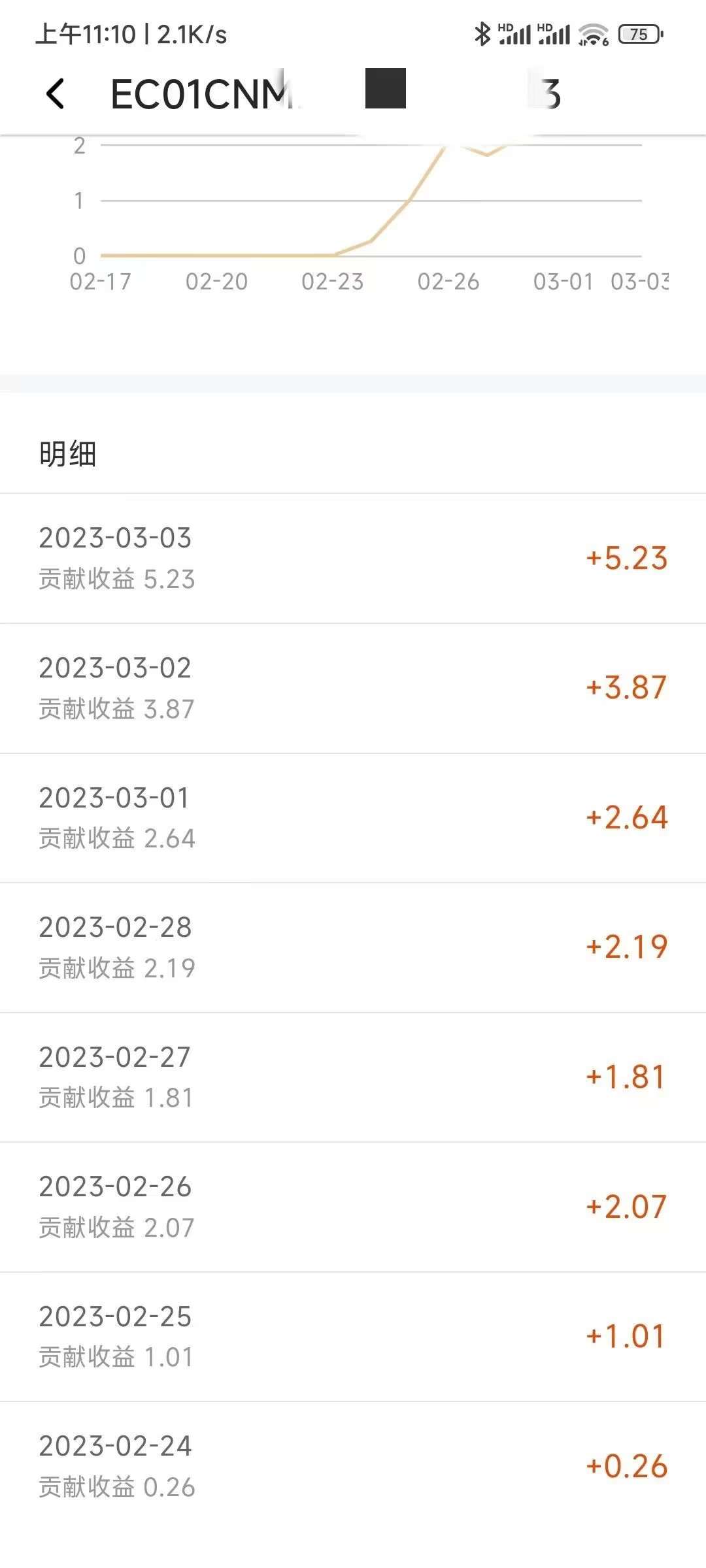Image resolution: width=706 pixels, height=1568 pixels.
Task: Go back using the header arrow
Action: click(x=56, y=93)
